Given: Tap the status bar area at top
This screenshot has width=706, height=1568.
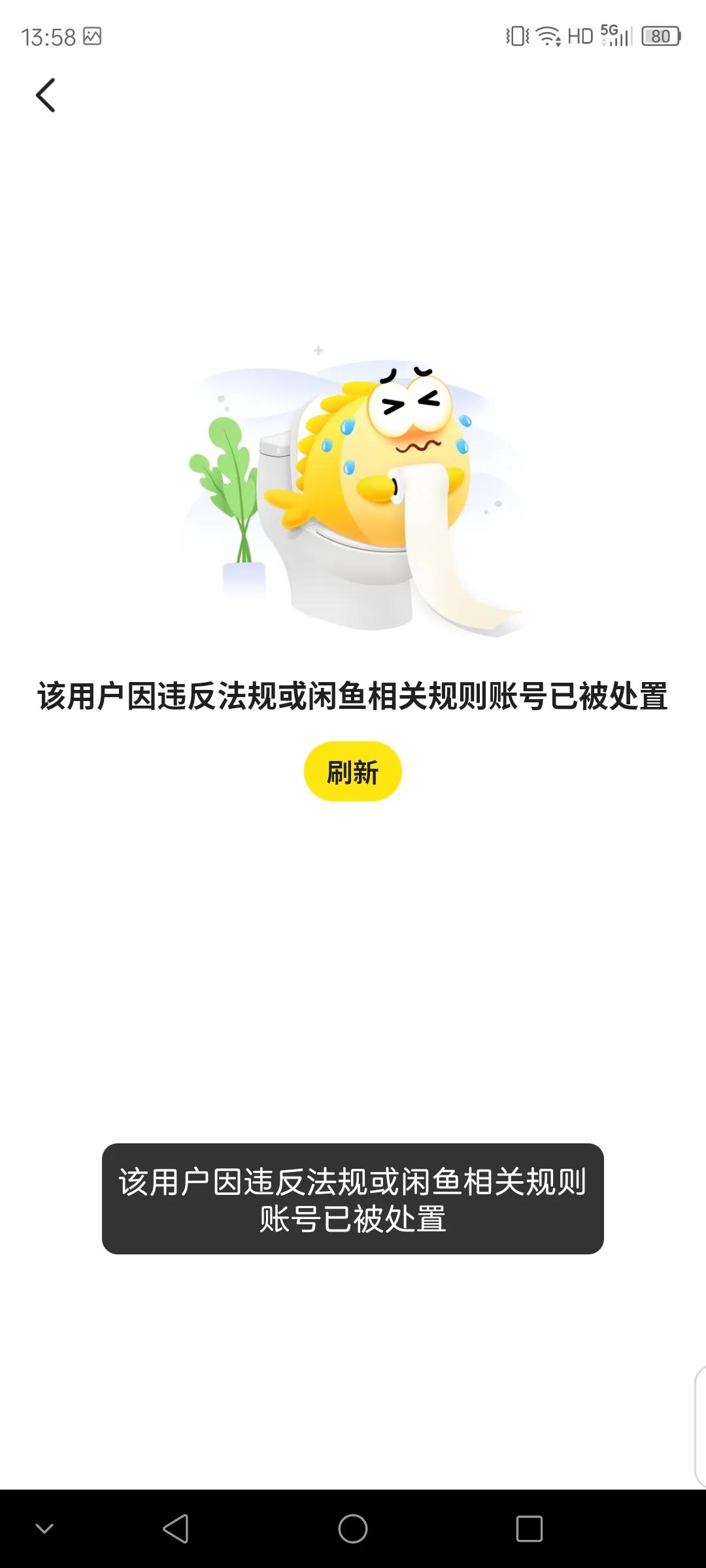Looking at the screenshot, I should (x=353, y=36).
